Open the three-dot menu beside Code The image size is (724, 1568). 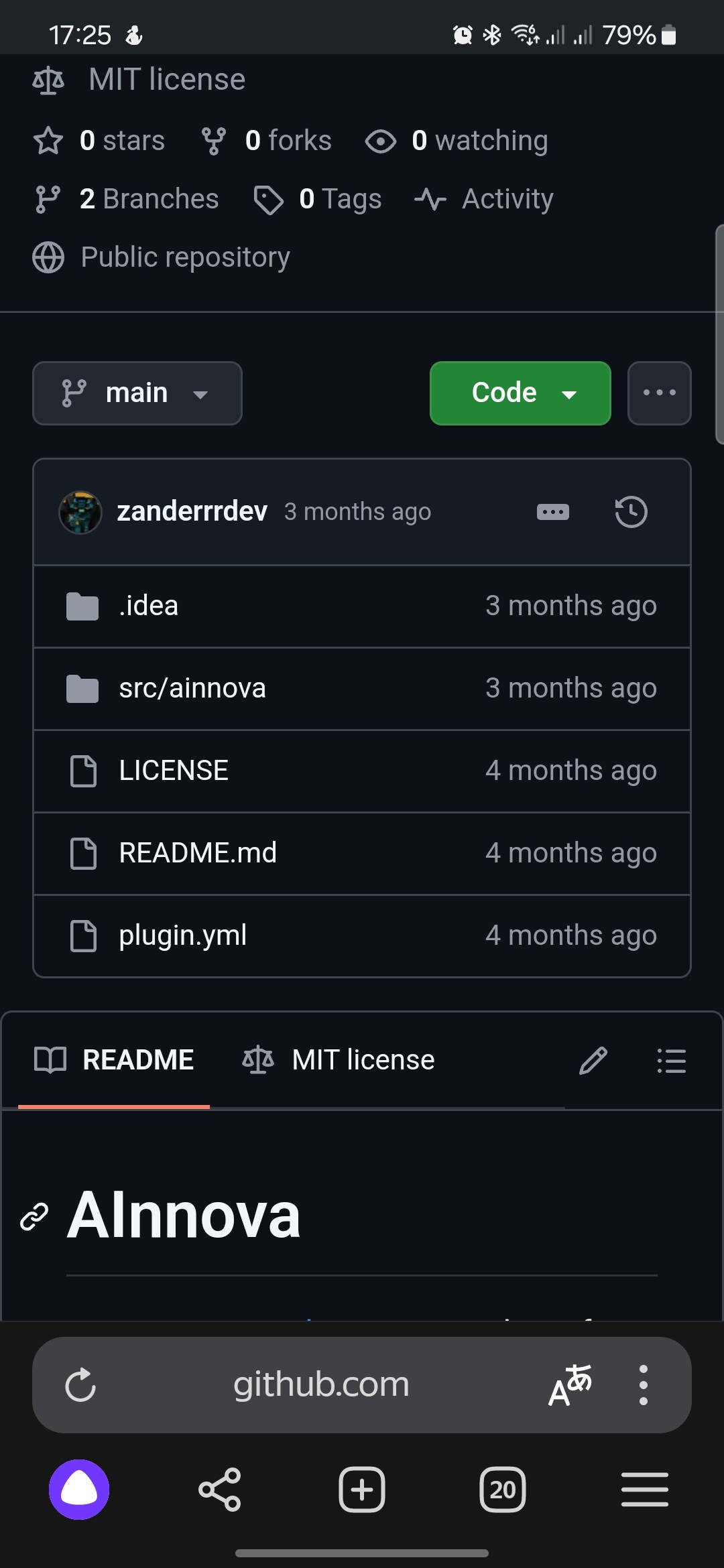click(x=659, y=393)
